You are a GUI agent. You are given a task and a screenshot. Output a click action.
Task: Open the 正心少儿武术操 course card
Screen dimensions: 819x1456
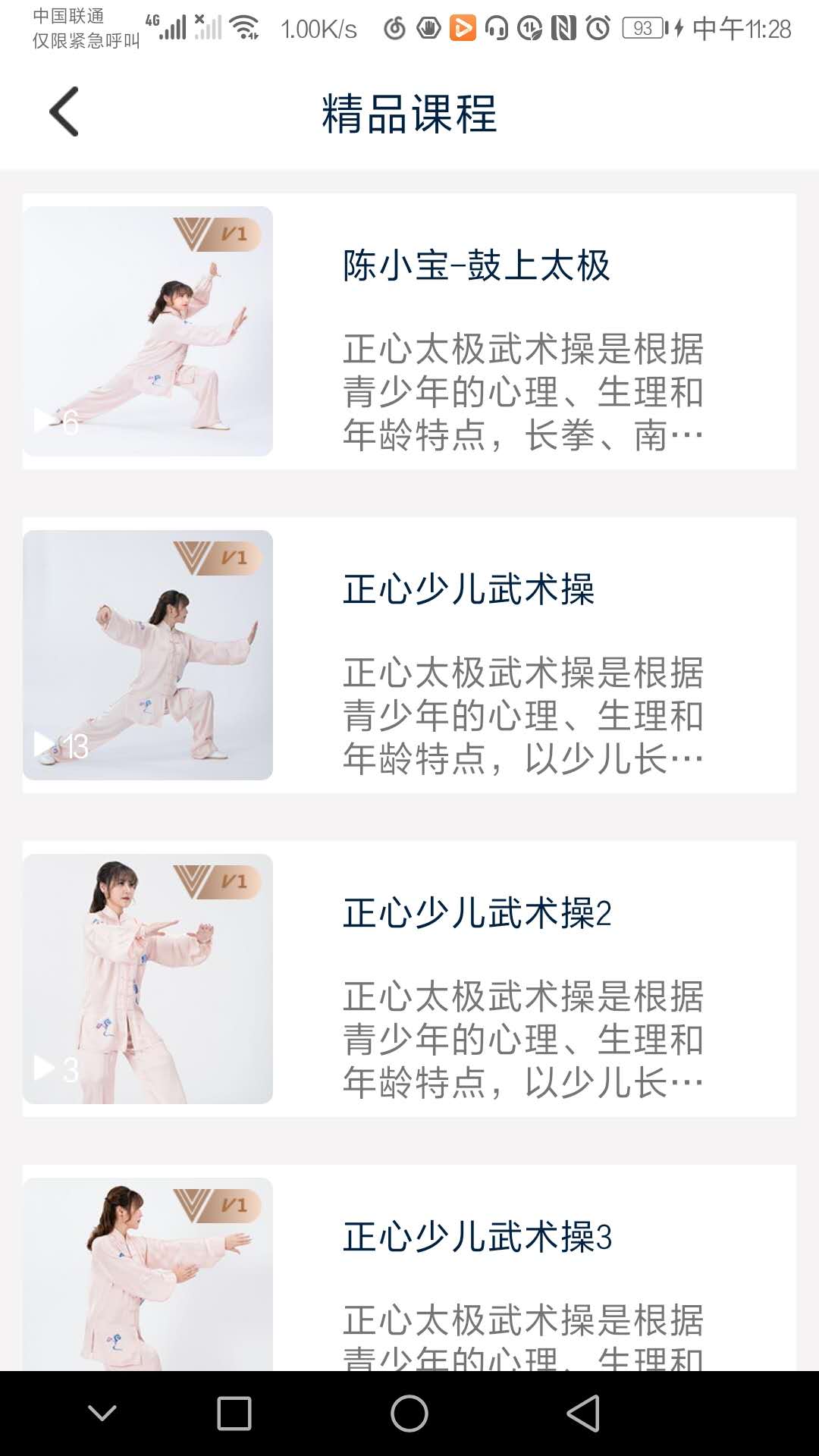click(409, 655)
